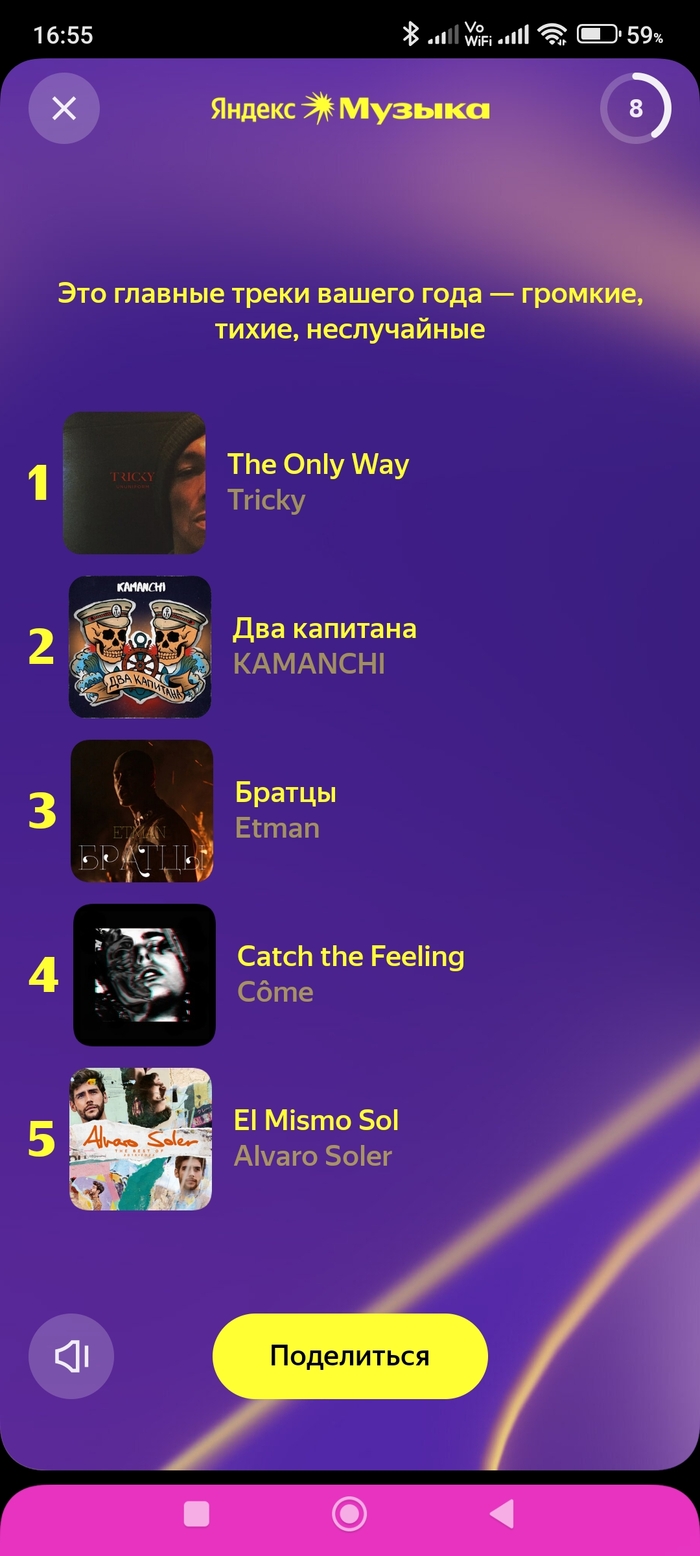This screenshot has width=700, height=1556.
Task: Open The Only Way by Tricky
Action: click(x=318, y=481)
